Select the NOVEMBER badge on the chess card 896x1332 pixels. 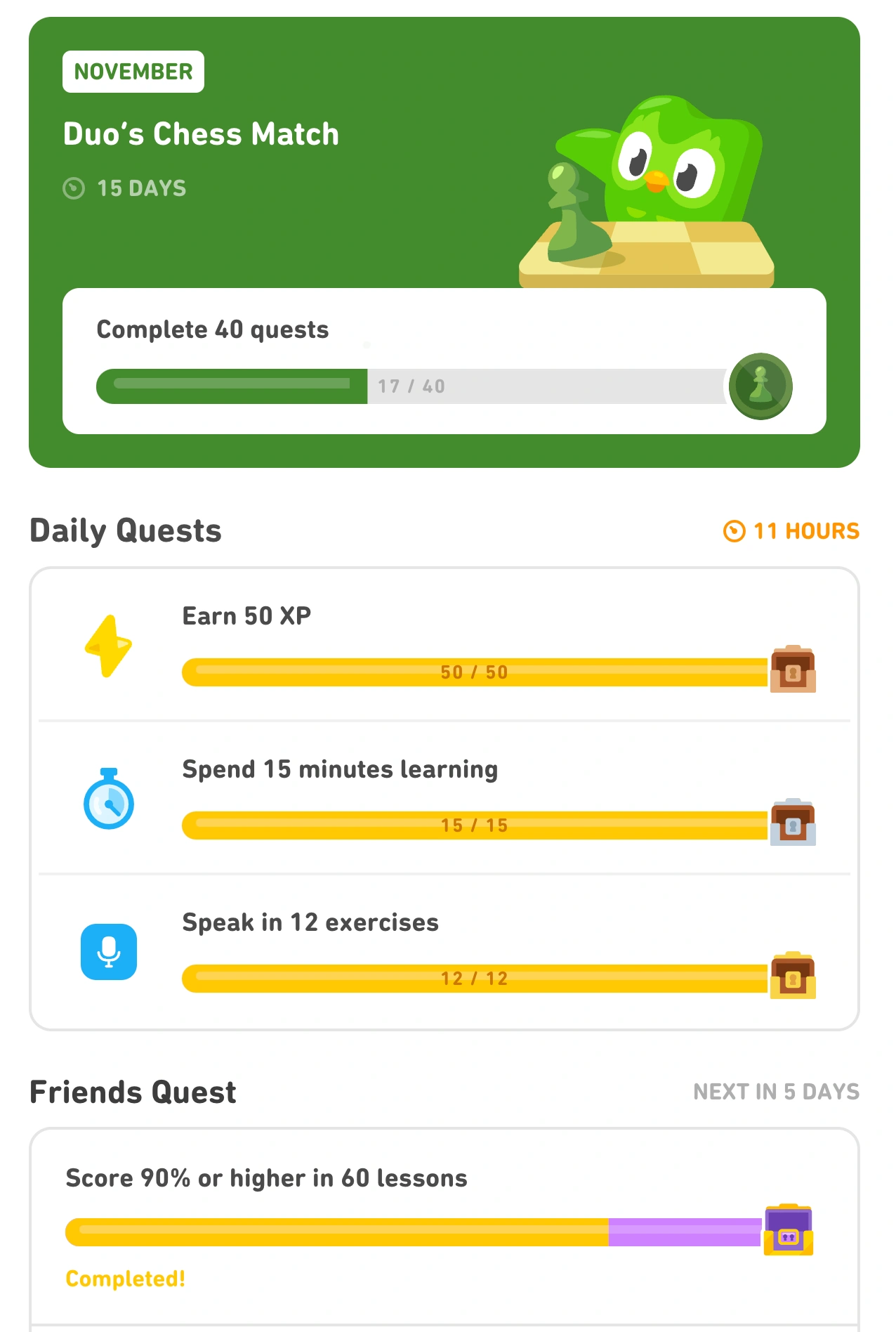(133, 71)
